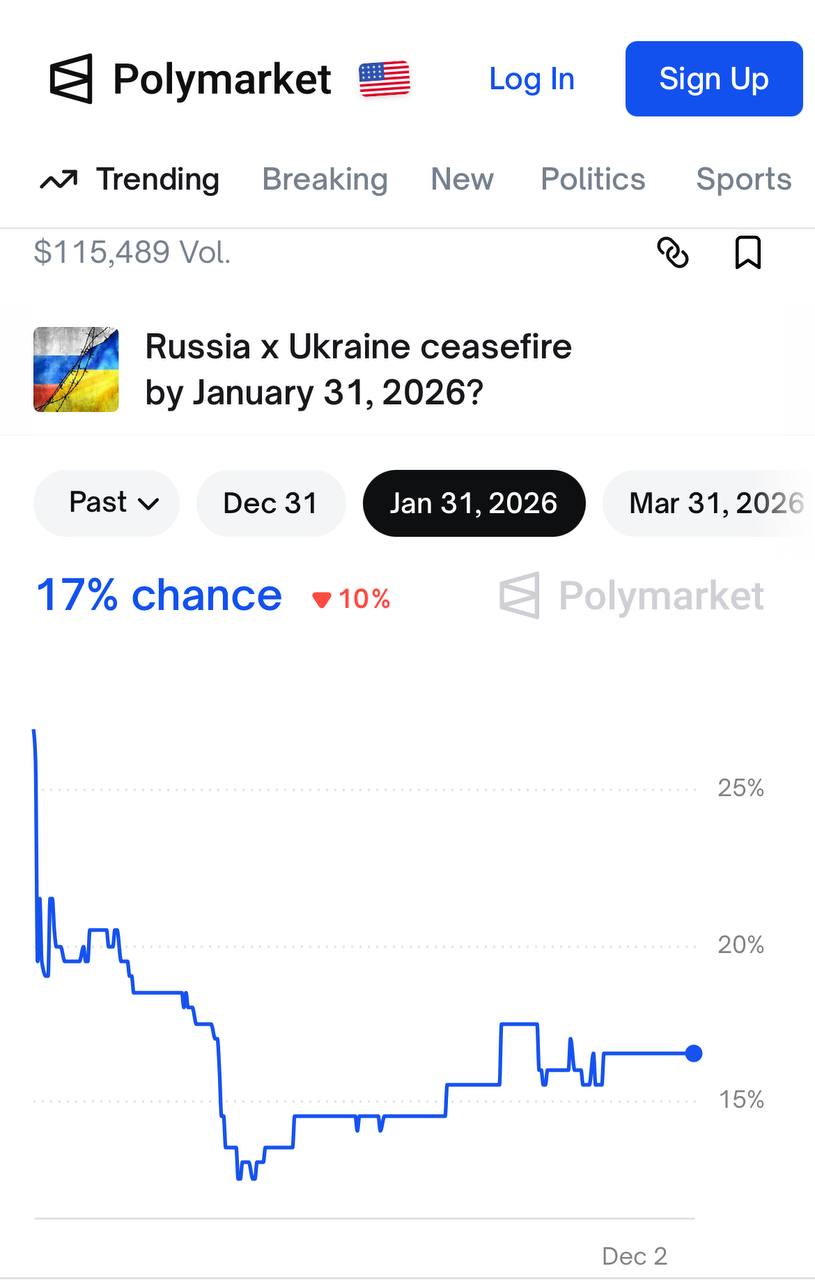Click the Polymarket watermark on the chart
This screenshot has height=1280, width=815.
pyautogui.click(x=630, y=596)
